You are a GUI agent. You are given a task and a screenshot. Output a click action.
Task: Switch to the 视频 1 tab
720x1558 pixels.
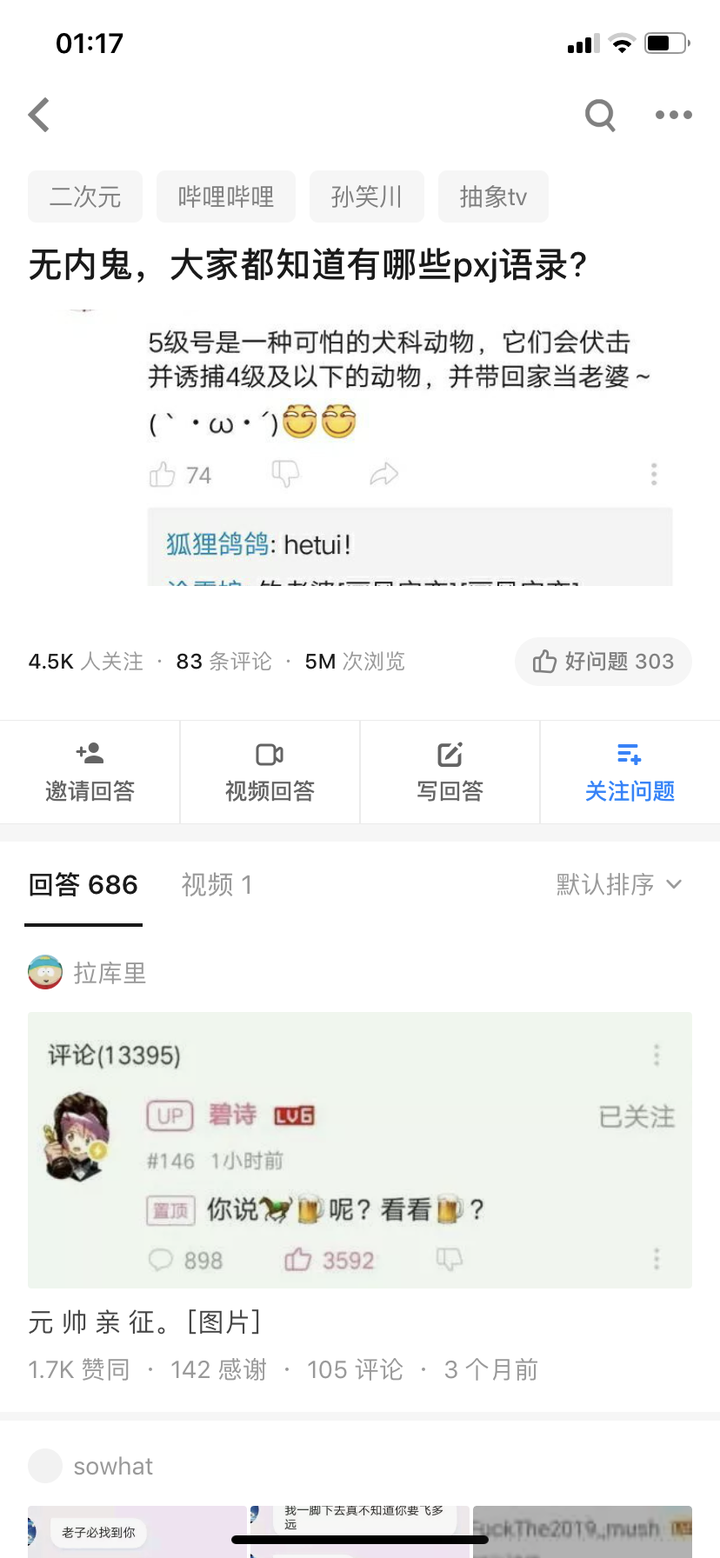coord(214,884)
